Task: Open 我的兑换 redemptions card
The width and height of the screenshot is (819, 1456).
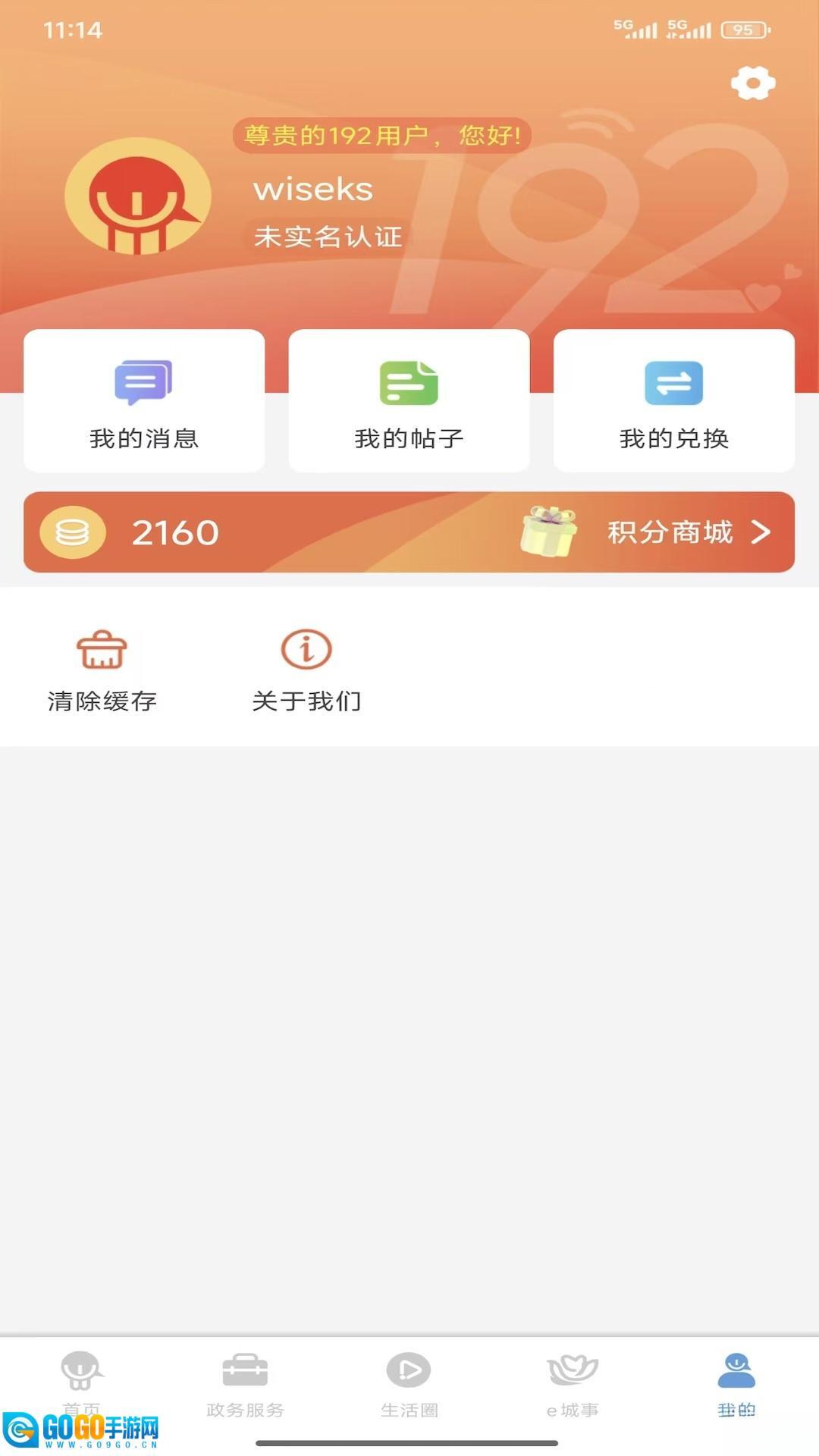Action: 673,401
